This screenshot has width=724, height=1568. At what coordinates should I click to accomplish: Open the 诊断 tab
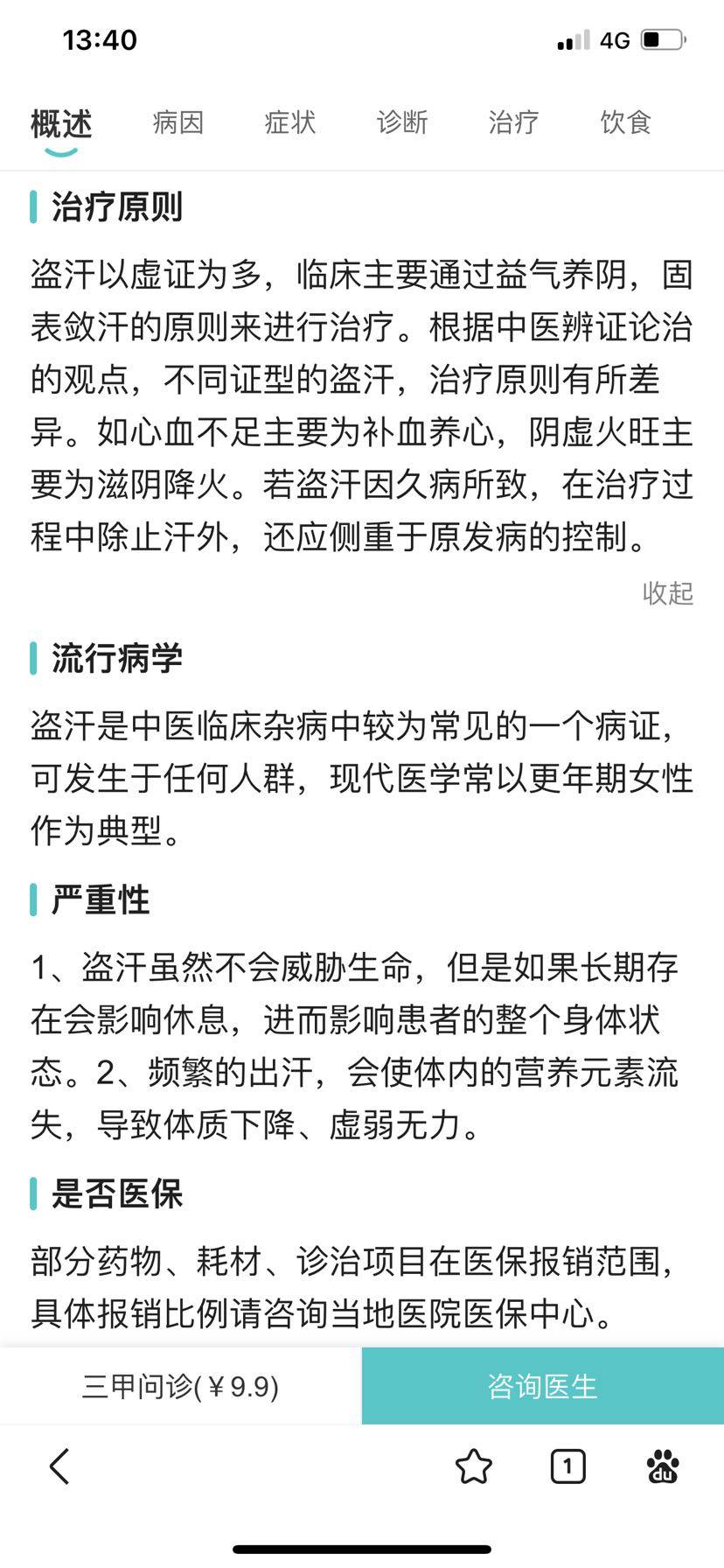pyautogui.click(x=401, y=122)
